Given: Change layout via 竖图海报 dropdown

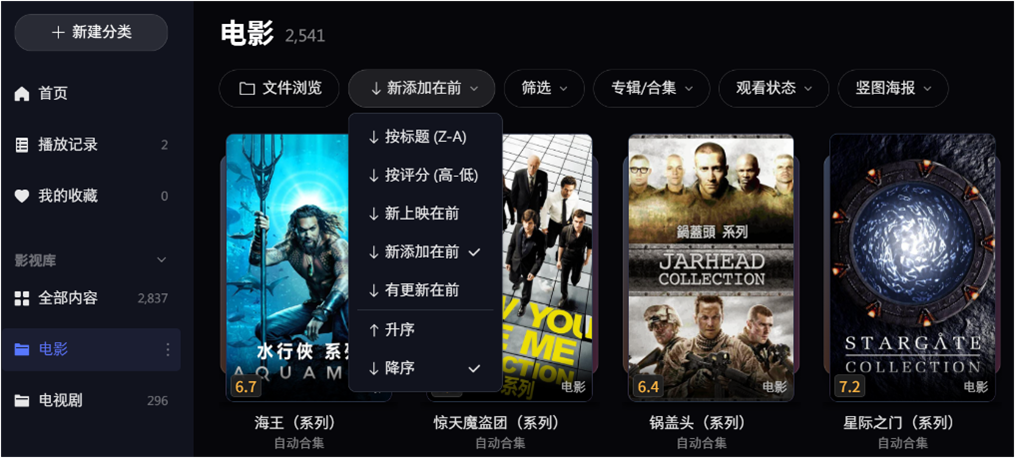Looking at the screenshot, I should tap(893, 88).
